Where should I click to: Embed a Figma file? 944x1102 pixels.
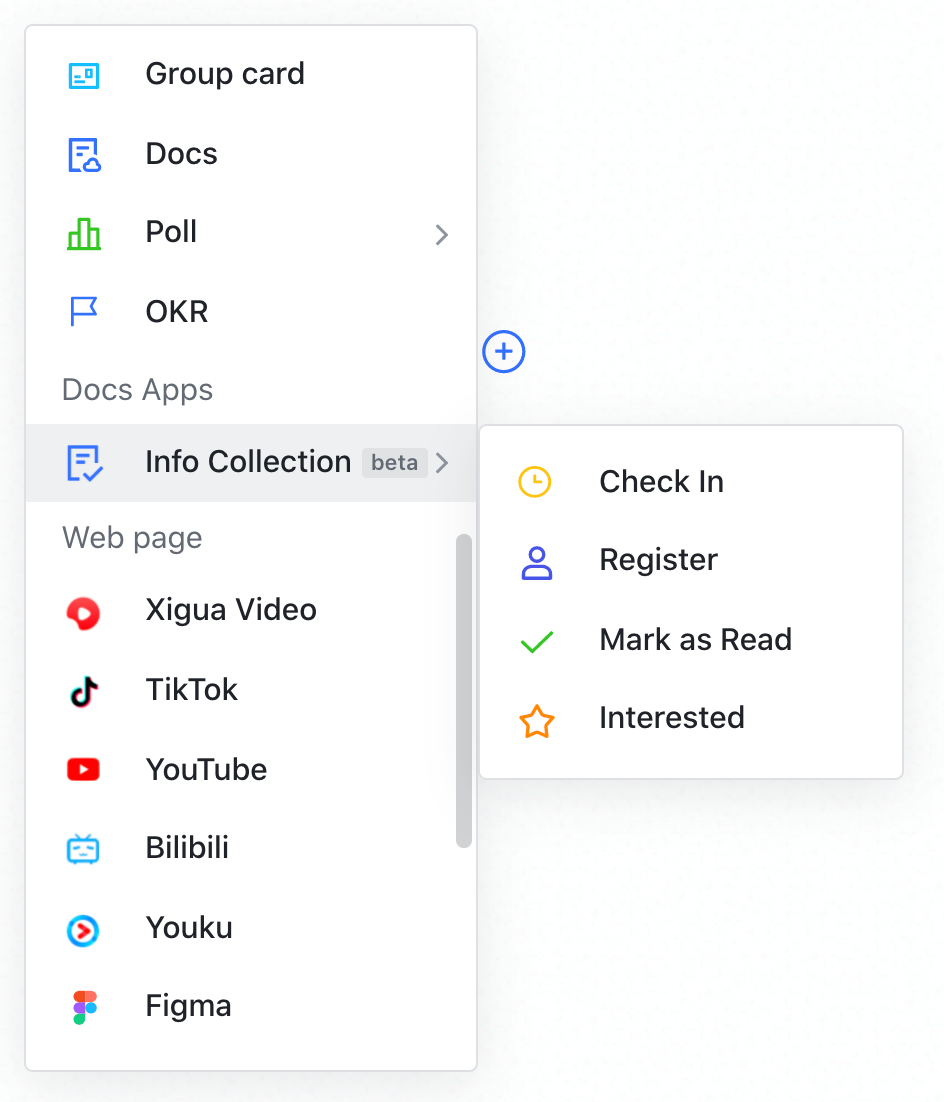[188, 1006]
